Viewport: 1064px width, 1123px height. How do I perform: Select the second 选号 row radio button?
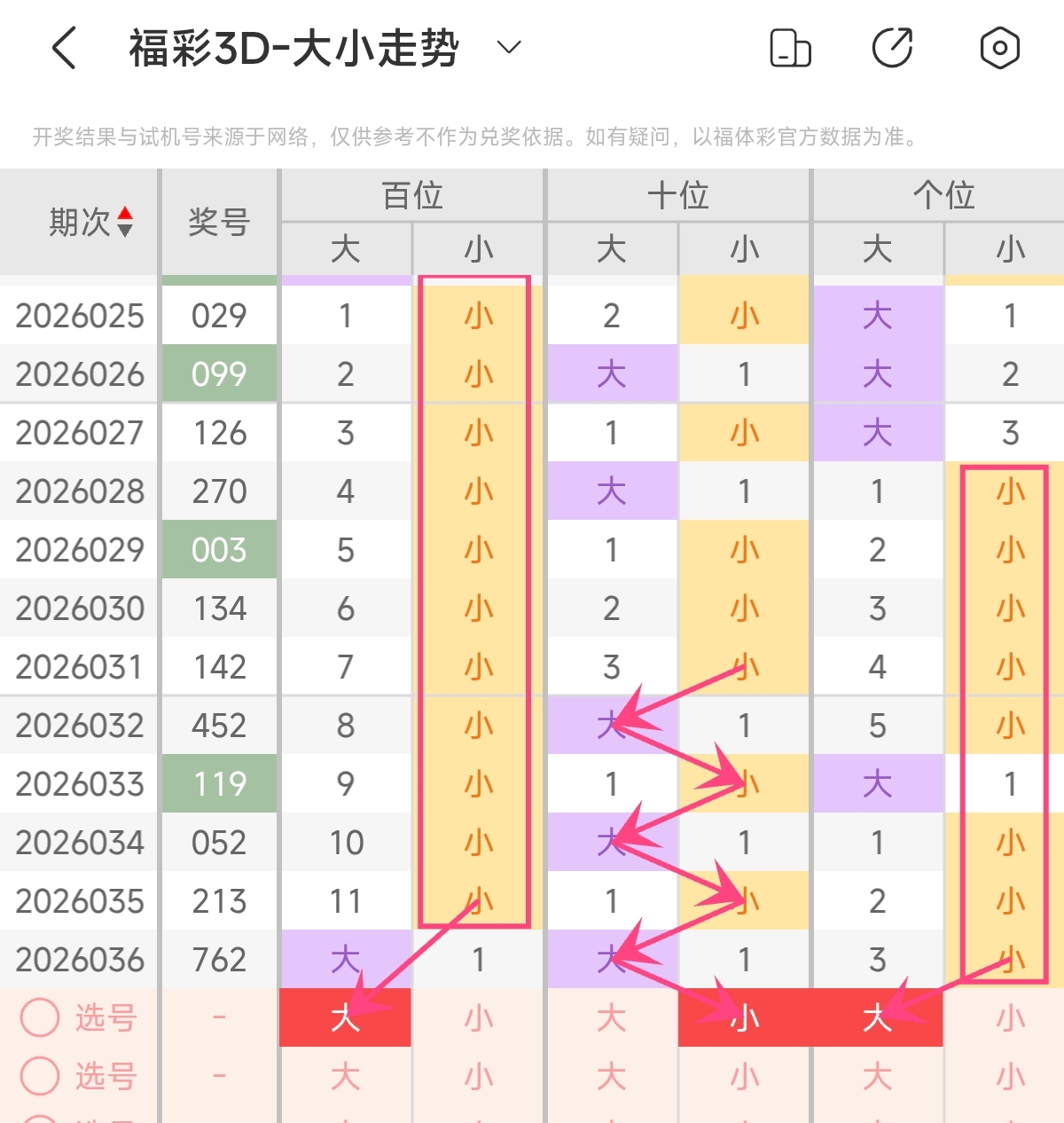point(40,1076)
